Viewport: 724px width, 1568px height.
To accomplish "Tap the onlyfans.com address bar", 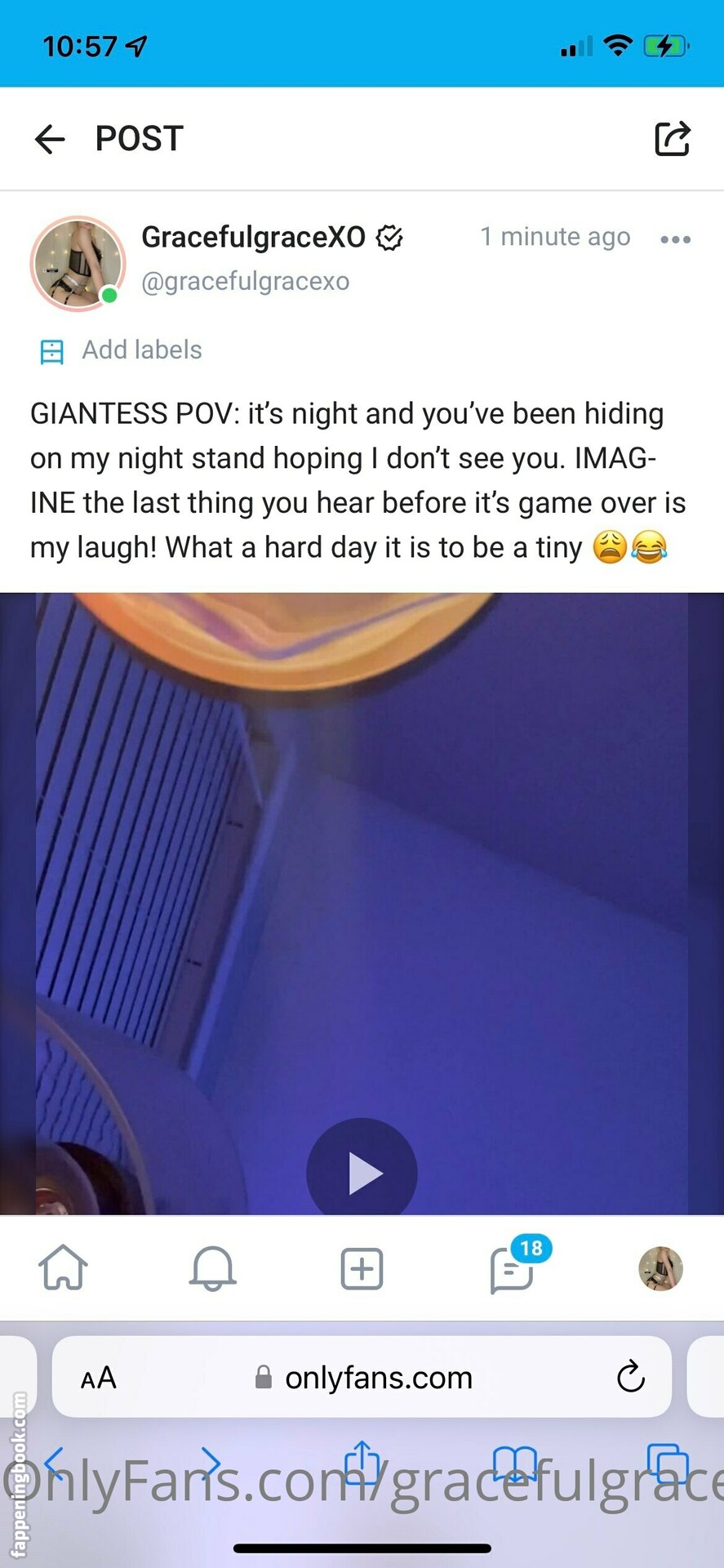I will 378,1378.
